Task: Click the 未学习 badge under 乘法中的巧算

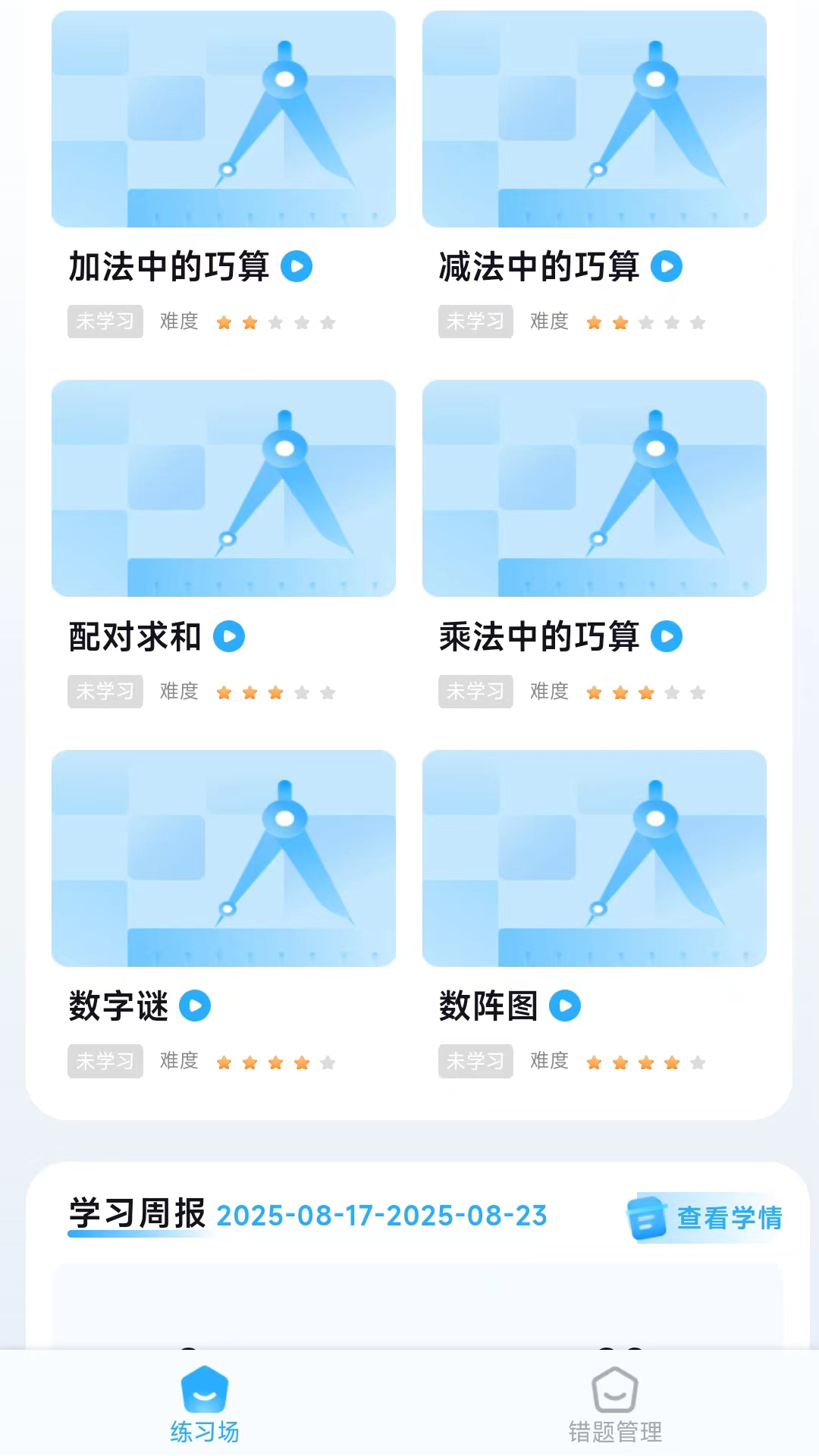Action: coord(475,691)
